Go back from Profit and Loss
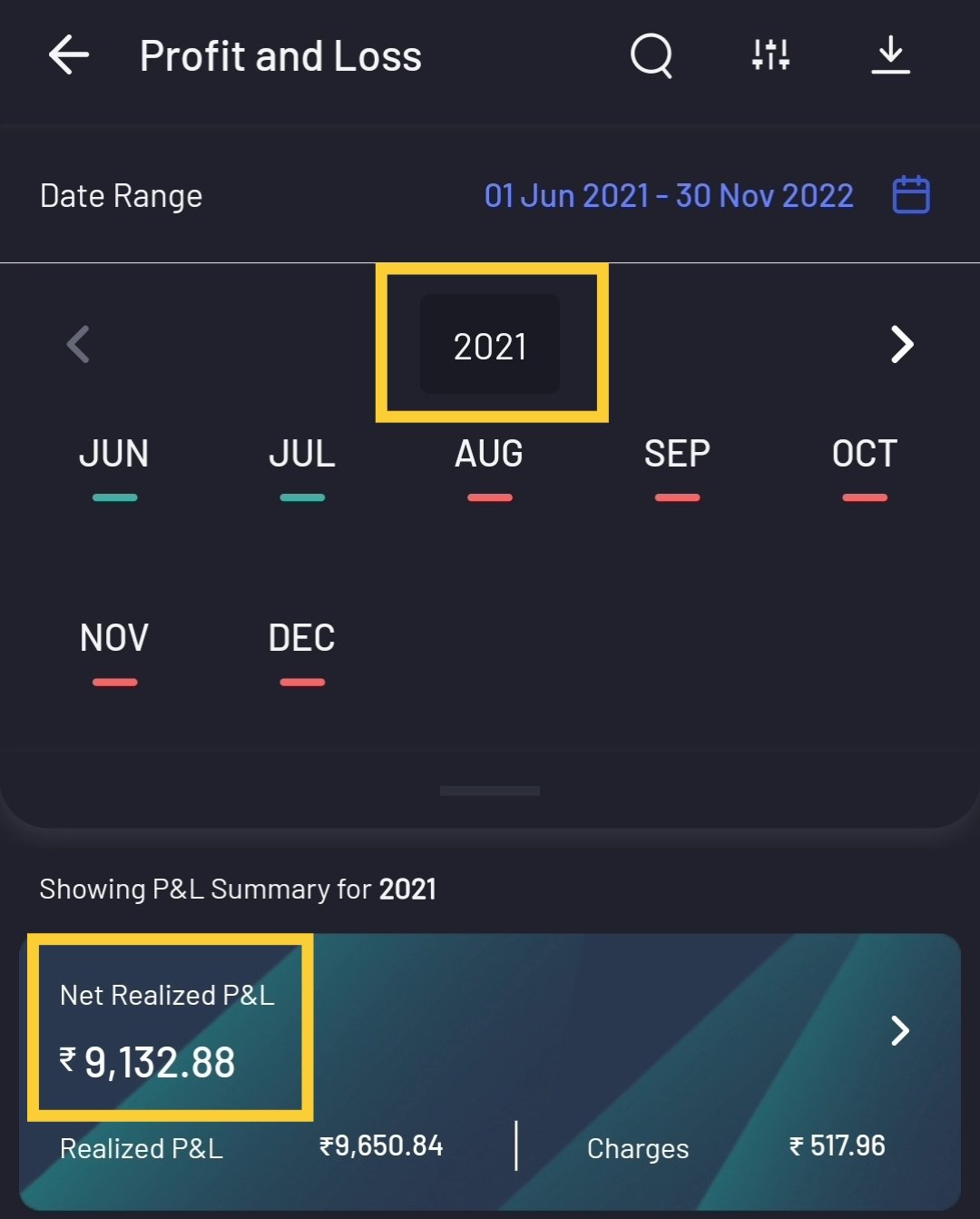980x1219 pixels. 69,55
